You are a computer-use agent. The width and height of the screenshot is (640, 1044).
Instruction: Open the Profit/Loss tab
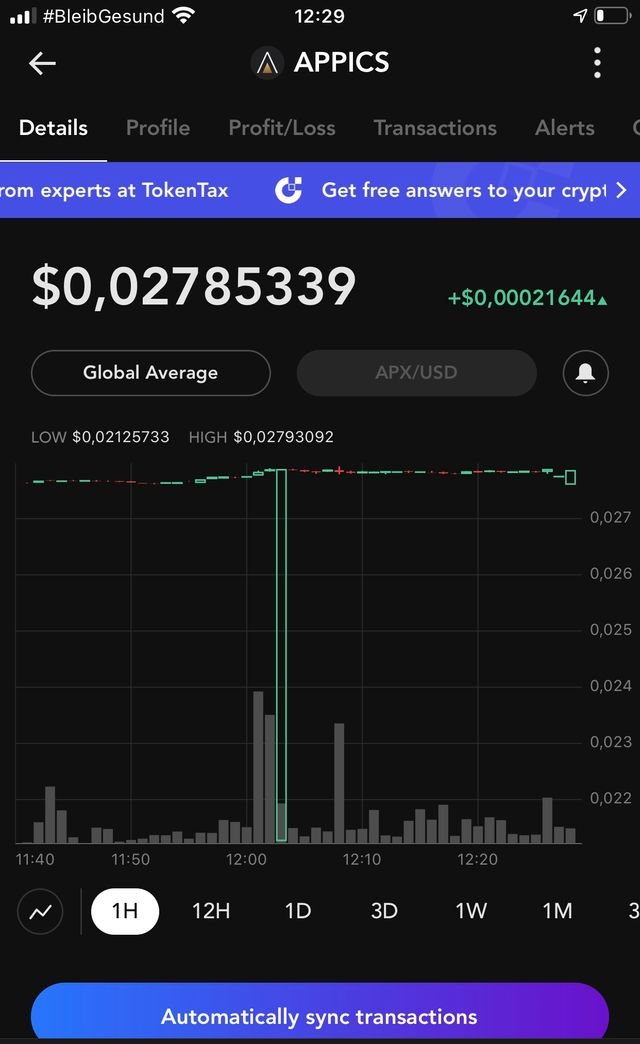click(x=282, y=128)
